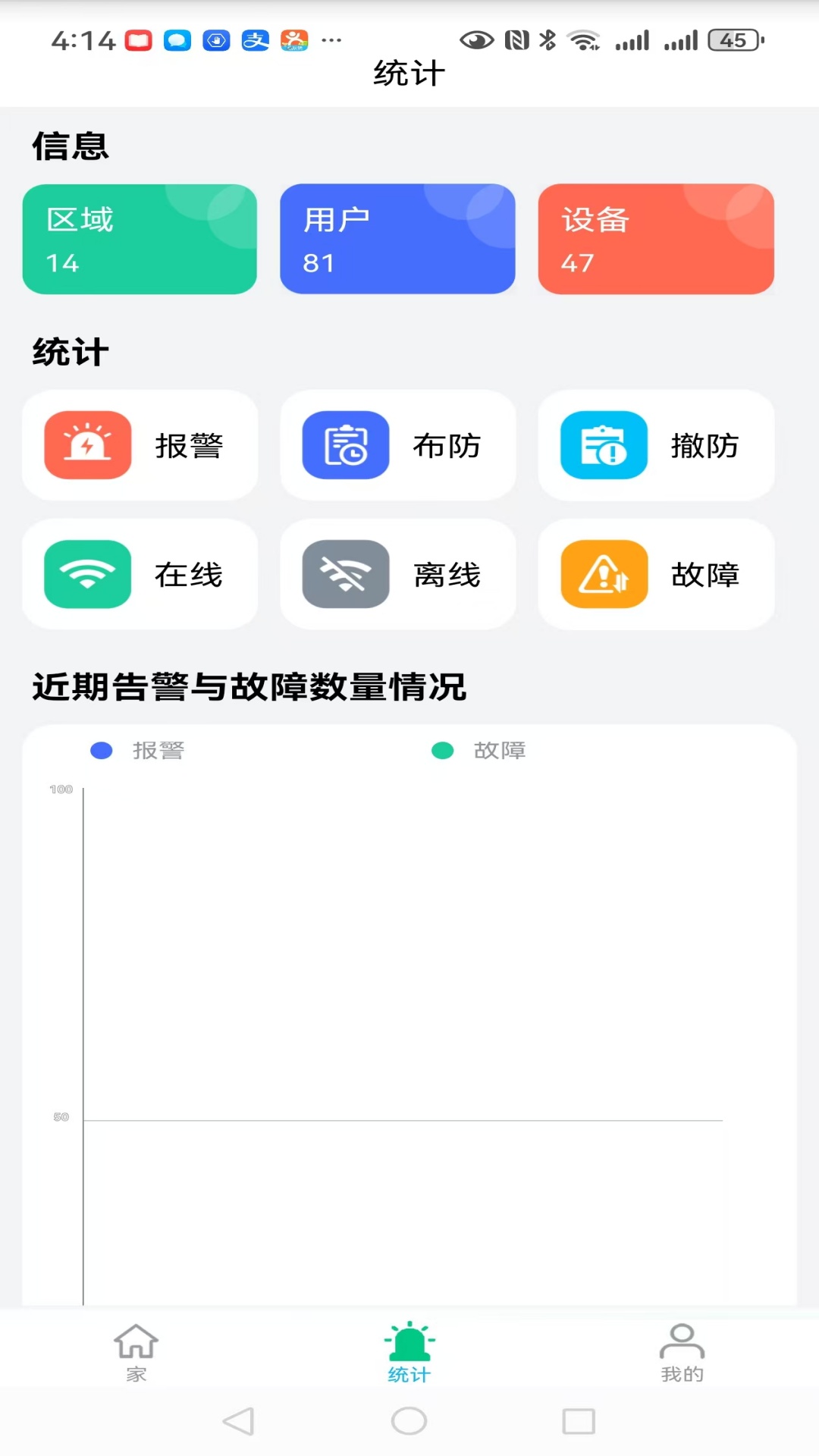Toggle the green 故障 legend in the chart
The image size is (819, 1456).
pos(444,750)
